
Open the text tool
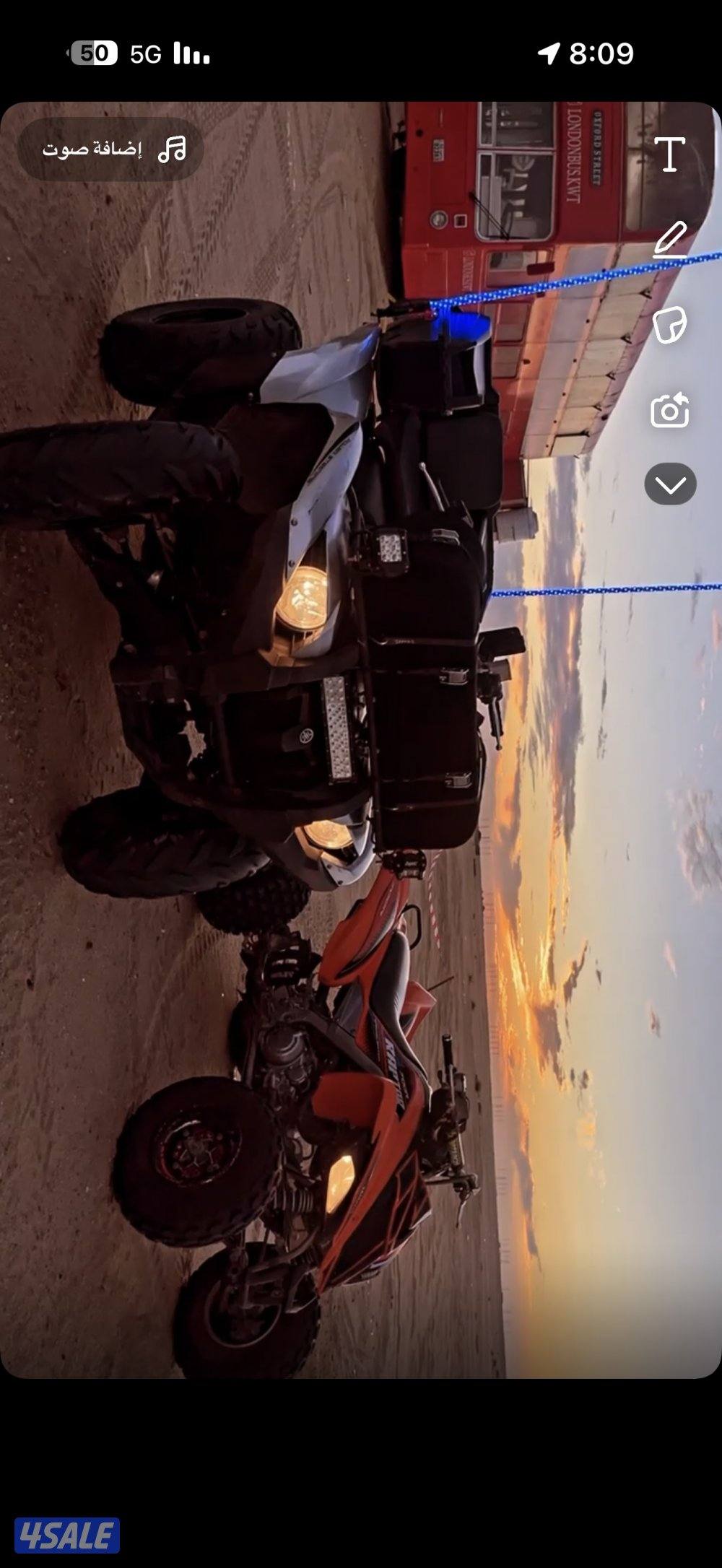coord(669,154)
